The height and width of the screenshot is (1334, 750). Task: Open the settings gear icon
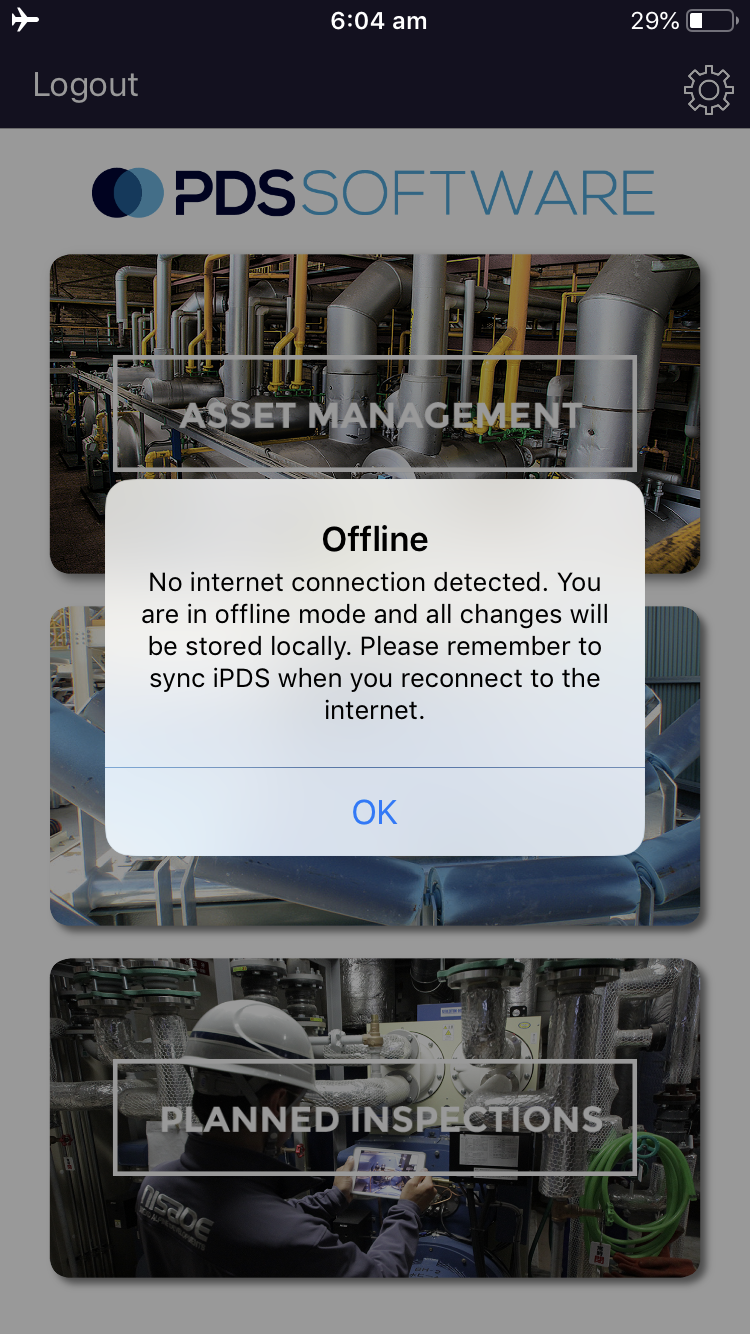click(708, 90)
